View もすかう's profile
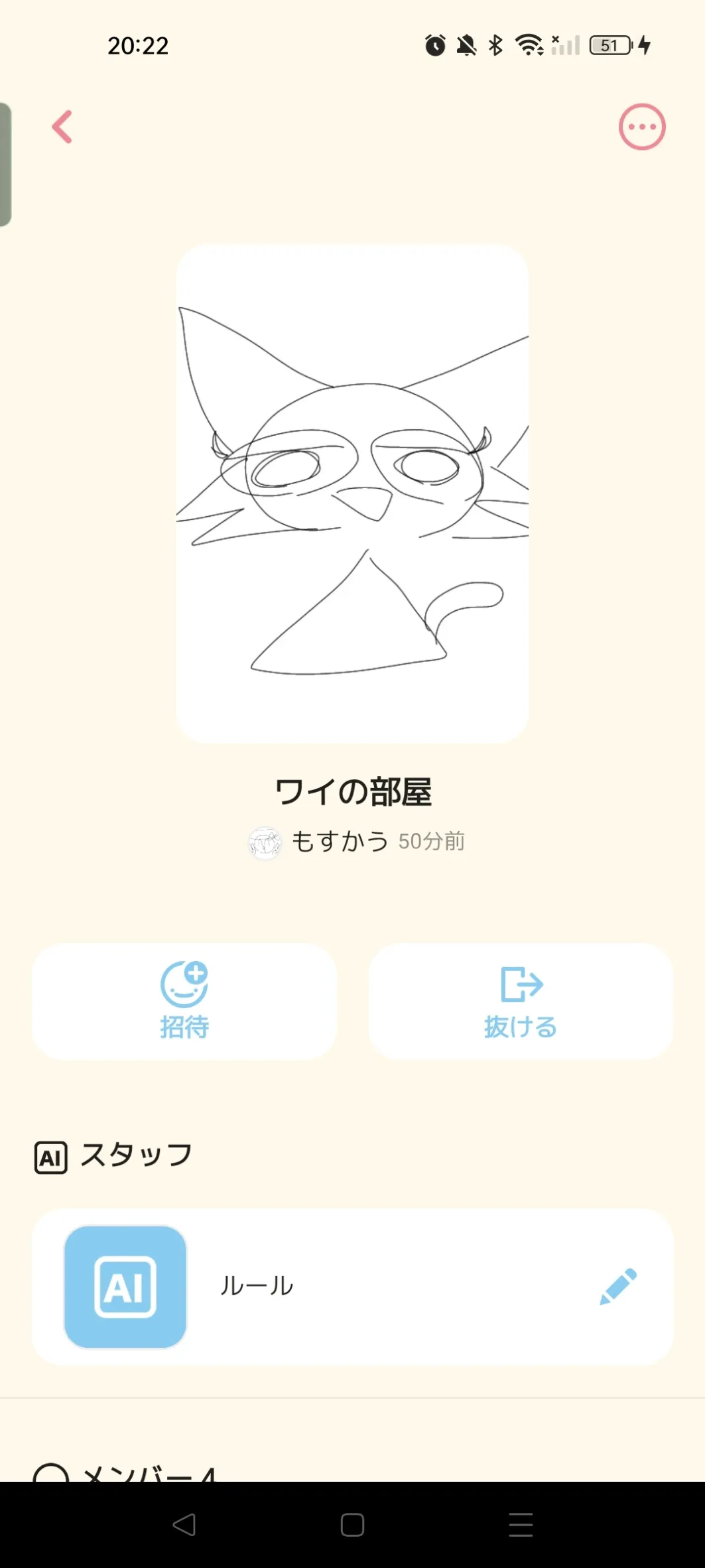 (x=318, y=842)
